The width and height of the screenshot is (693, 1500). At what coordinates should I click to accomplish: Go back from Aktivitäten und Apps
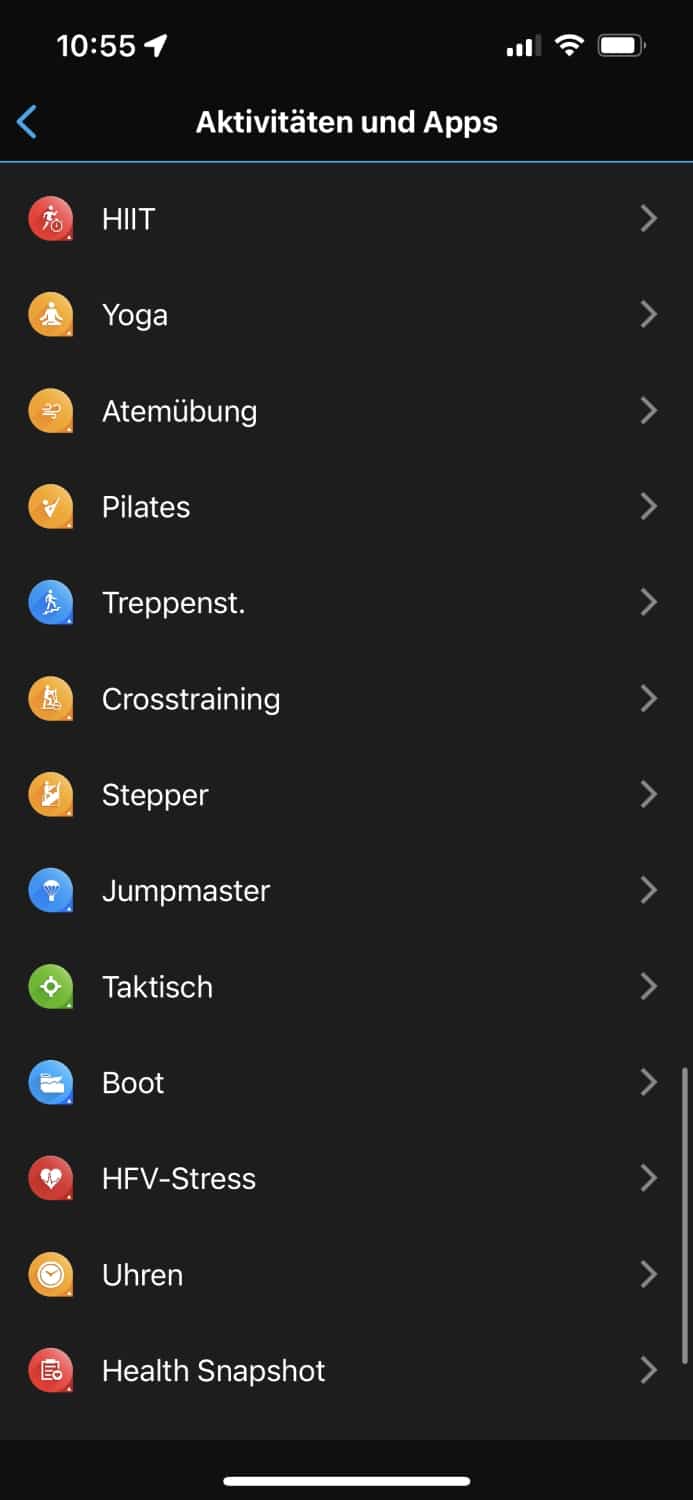(x=27, y=122)
